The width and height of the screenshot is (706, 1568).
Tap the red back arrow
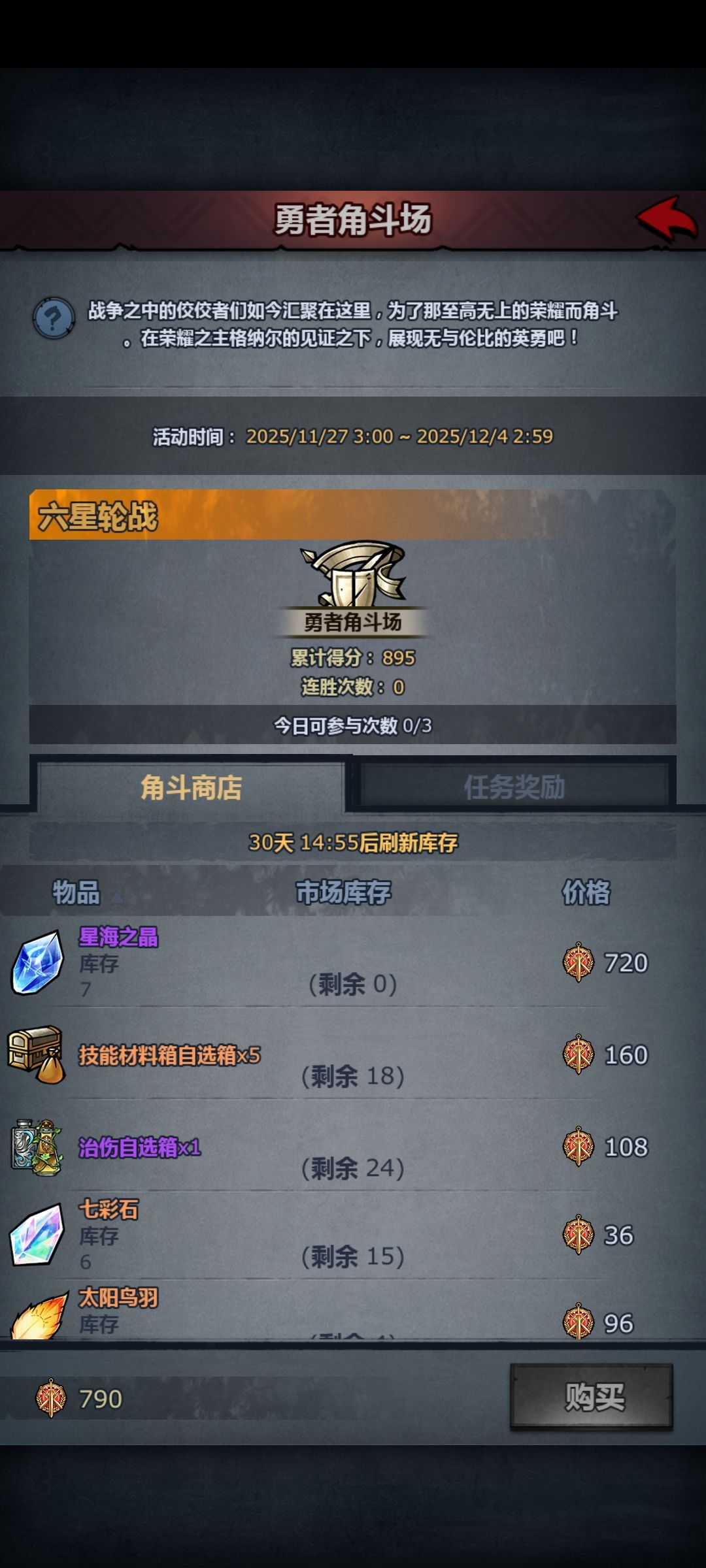click(x=667, y=220)
